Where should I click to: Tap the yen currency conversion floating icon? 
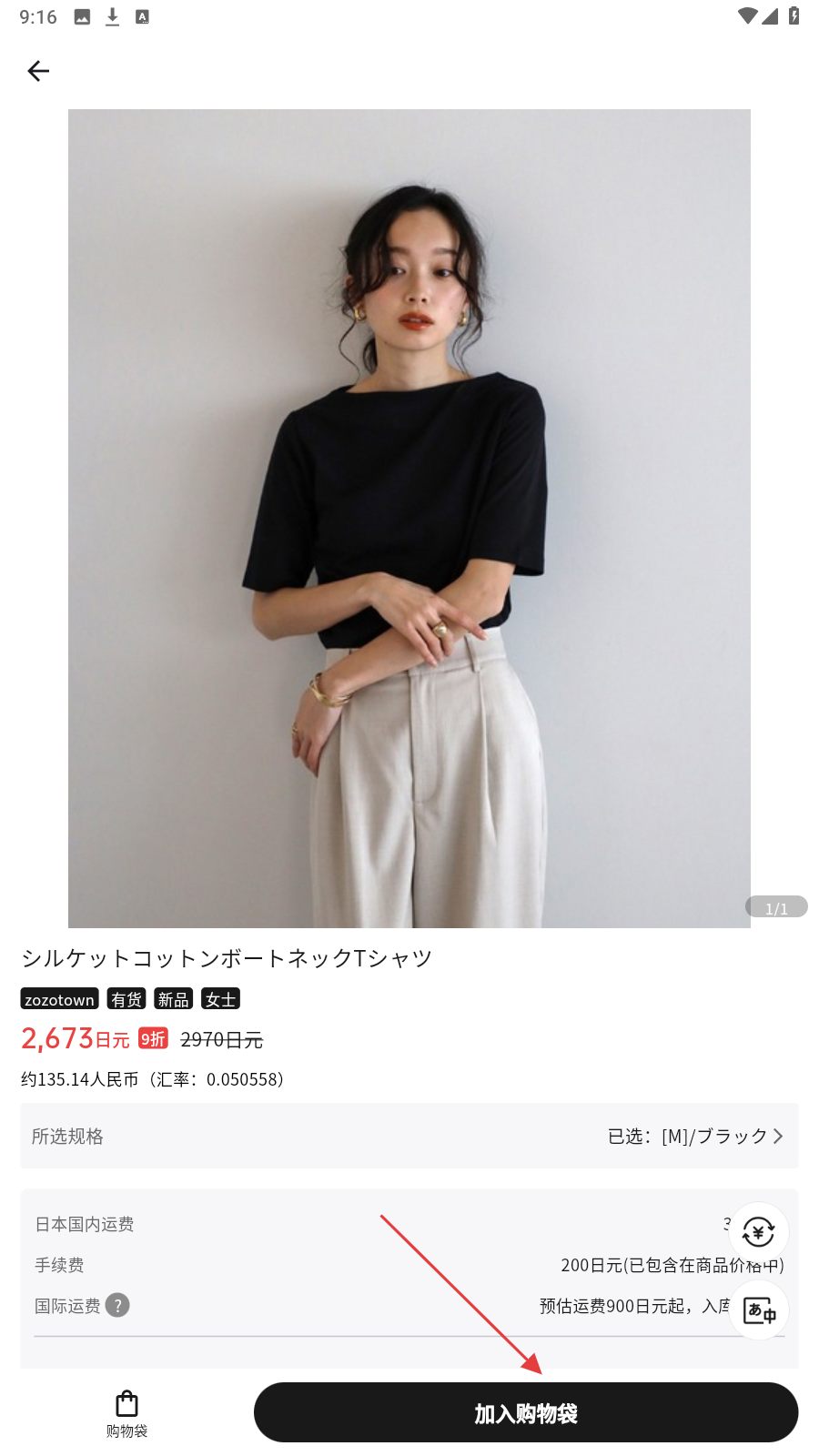pos(758,1232)
